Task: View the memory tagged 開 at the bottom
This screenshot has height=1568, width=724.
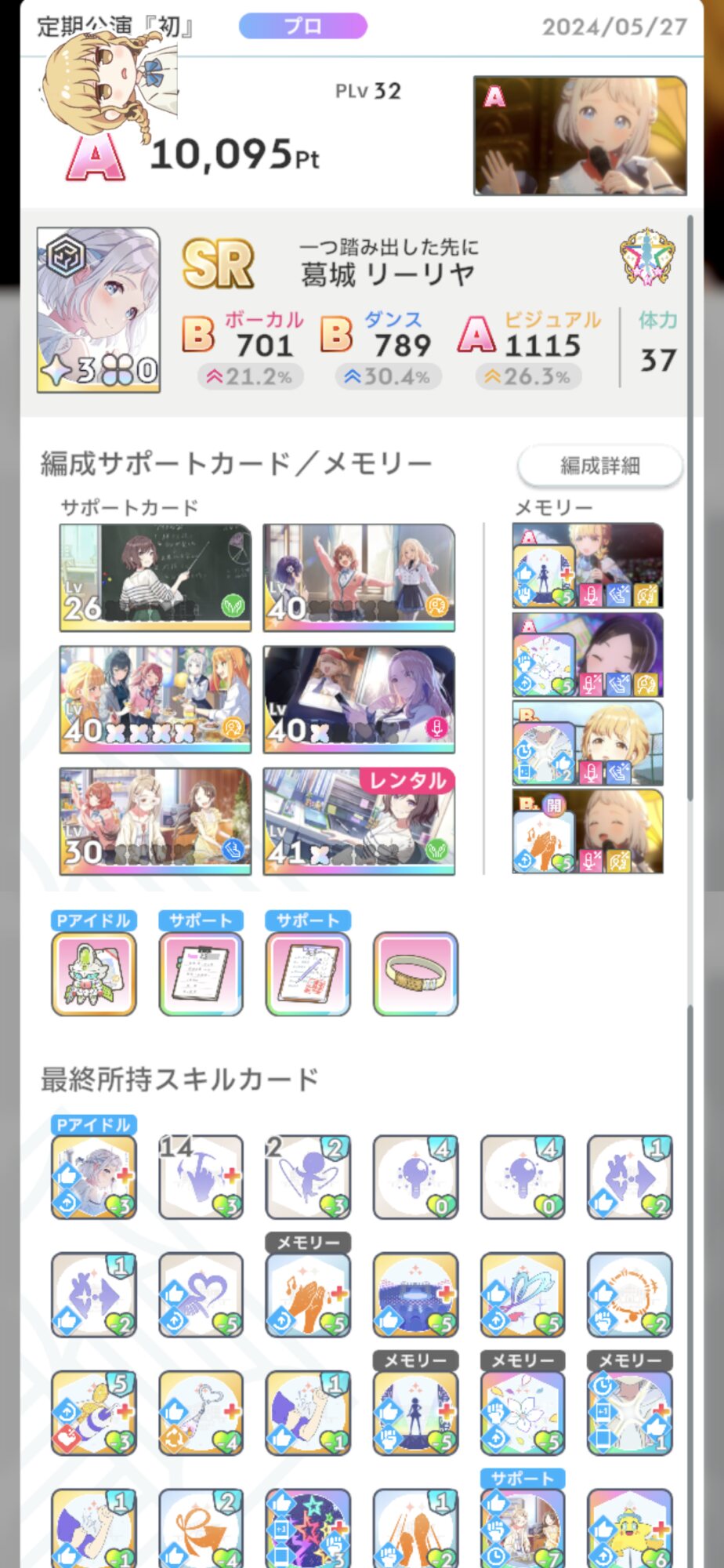Action: tap(588, 831)
